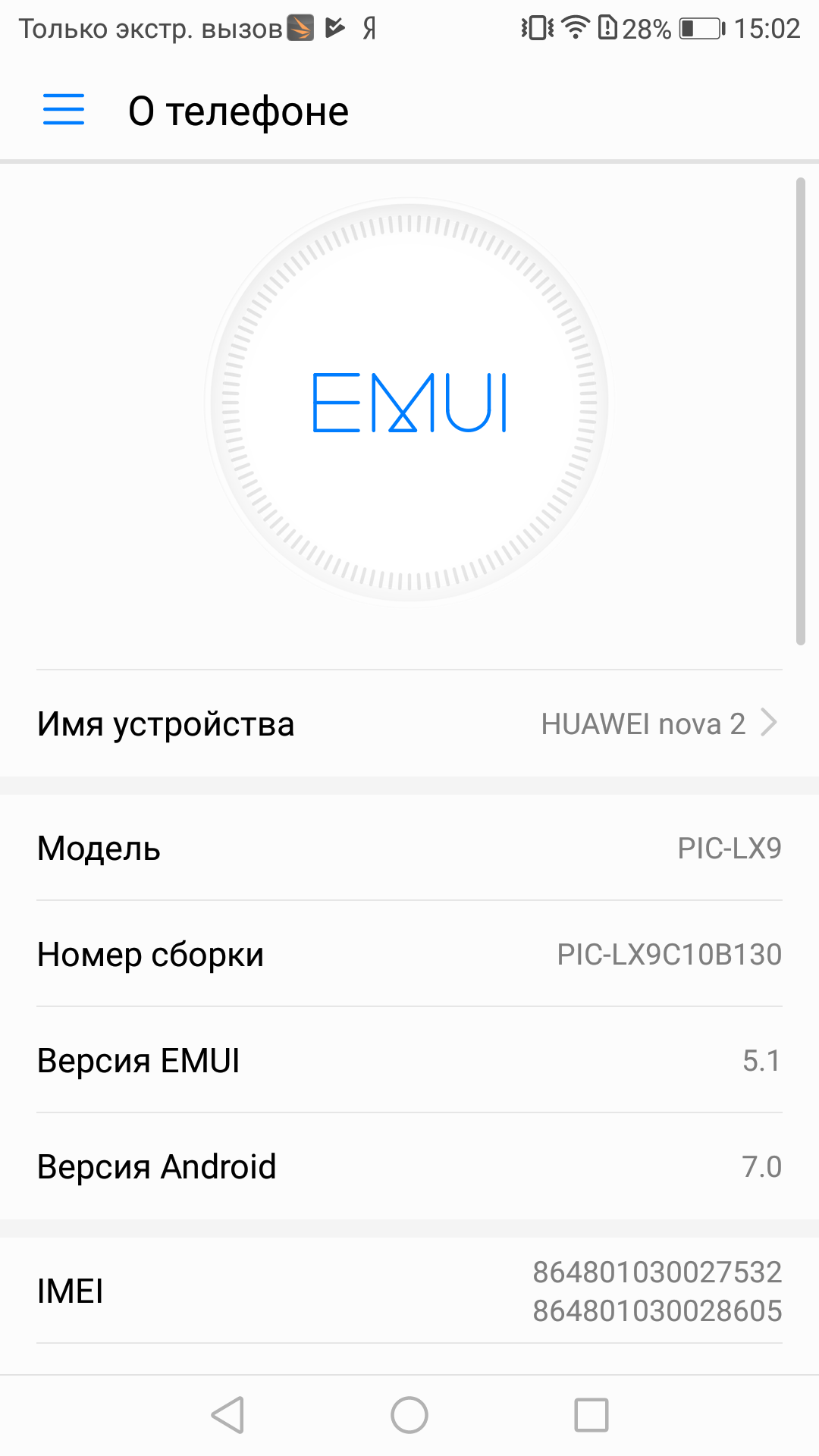The width and height of the screenshot is (819, 1456).
Task: Go to home screen via home button
Action: [409, 1415]
